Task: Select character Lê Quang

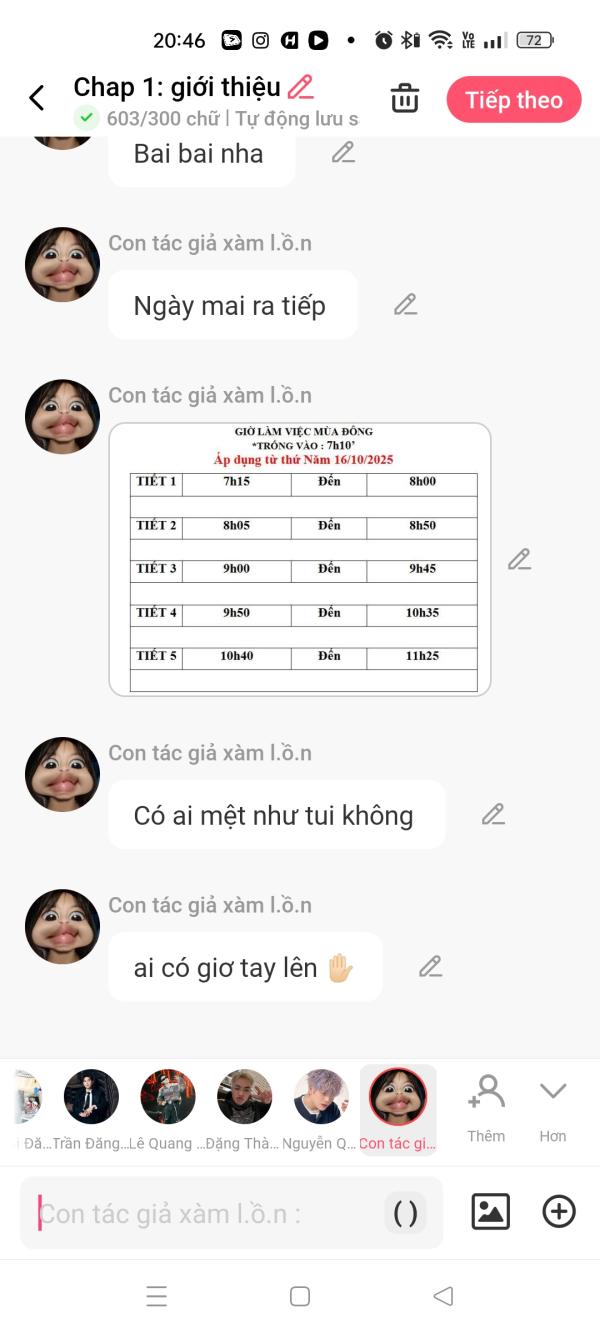Action: [168, 1107]
